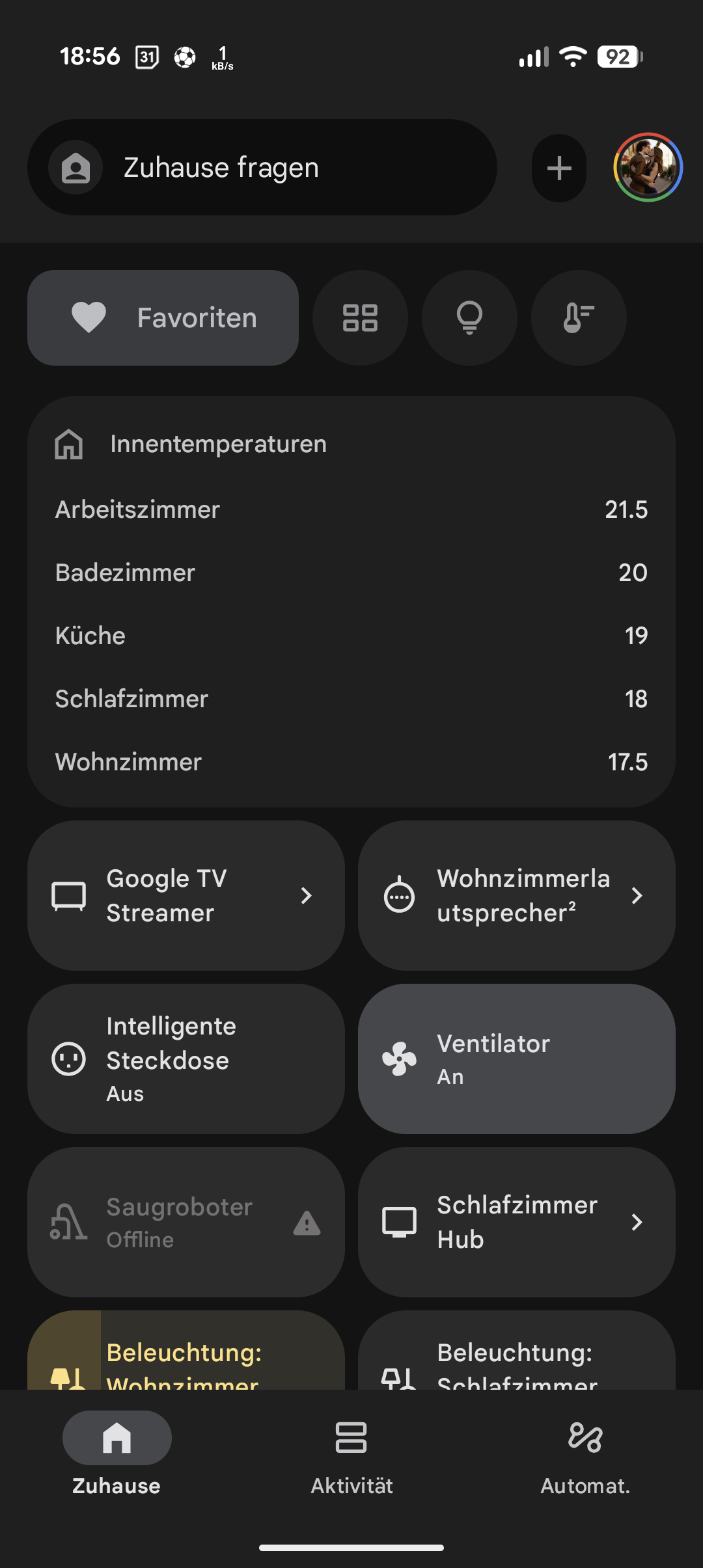This screenshot has height=1568, width=703.
Task: Select the Favoriten chip
Action: pyautogui.click(x=163, y=318)
